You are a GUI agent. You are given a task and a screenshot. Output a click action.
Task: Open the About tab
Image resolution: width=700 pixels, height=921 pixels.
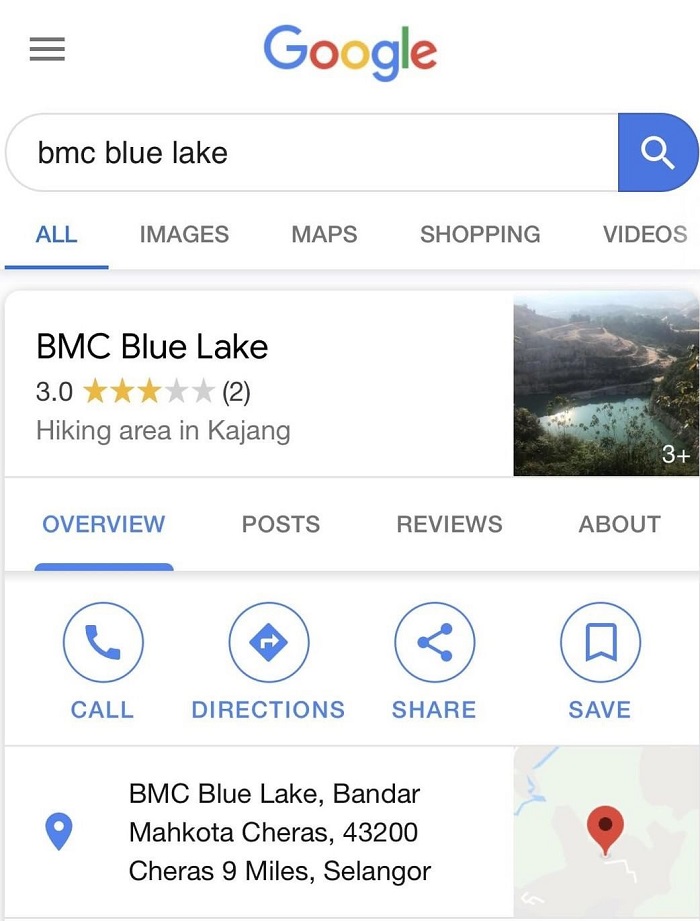tap(619, 524)
